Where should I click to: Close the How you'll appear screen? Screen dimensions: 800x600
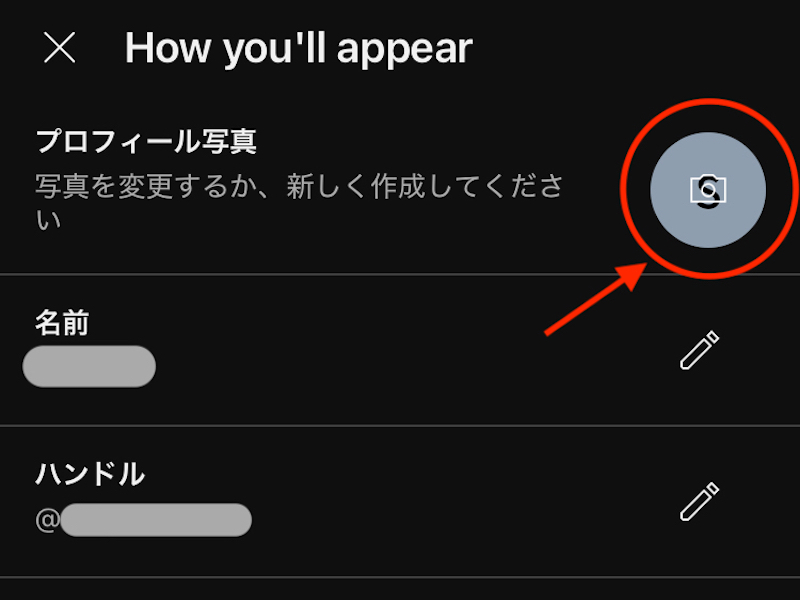point(60,47)
